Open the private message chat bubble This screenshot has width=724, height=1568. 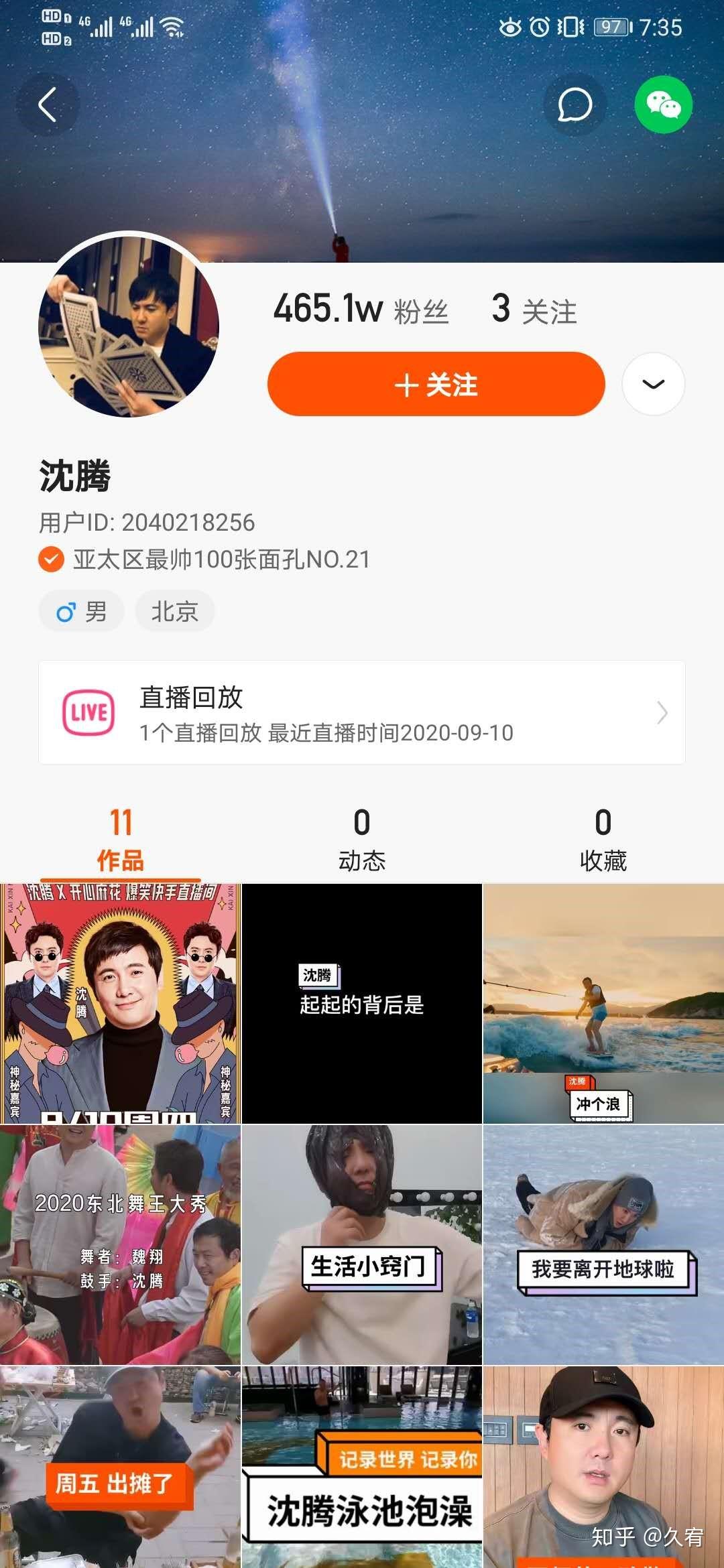point(575,105)
